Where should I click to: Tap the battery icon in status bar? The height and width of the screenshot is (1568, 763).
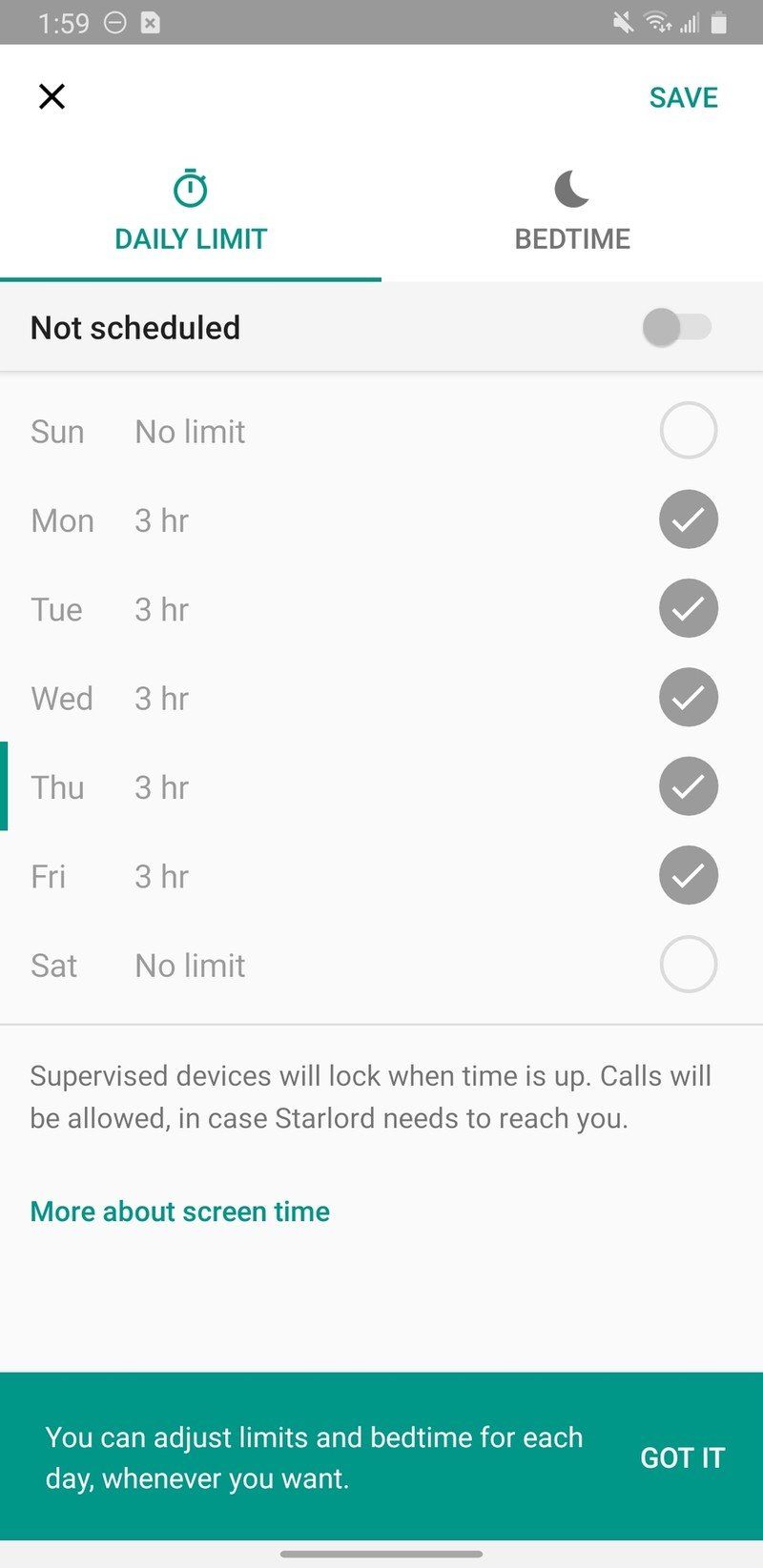718,21
